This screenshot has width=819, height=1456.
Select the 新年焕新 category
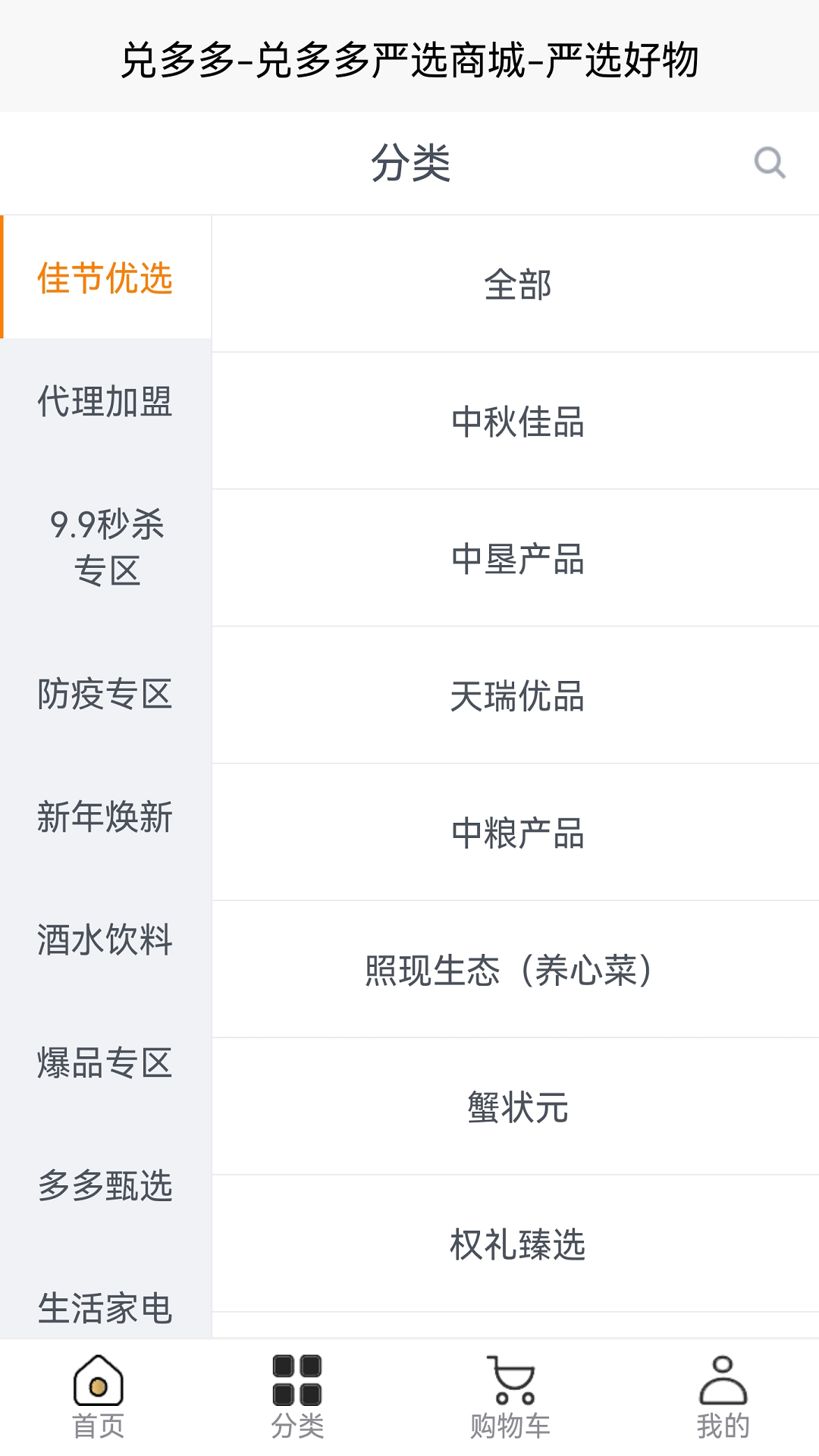tap(105, 817)
